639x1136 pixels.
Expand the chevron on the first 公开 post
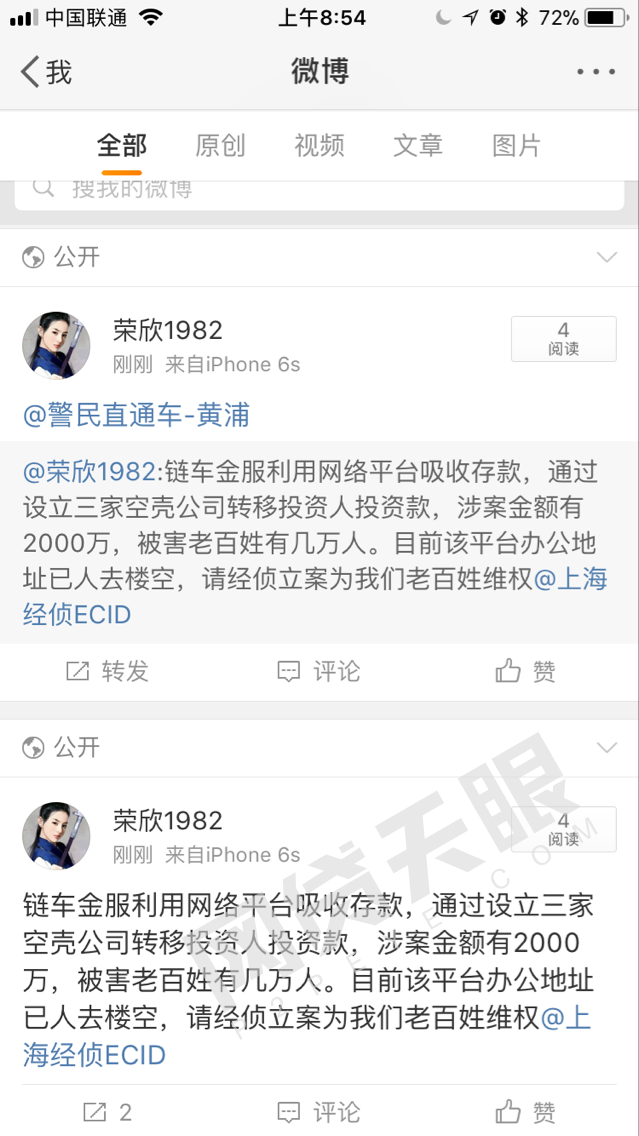[x=606, y=257]
